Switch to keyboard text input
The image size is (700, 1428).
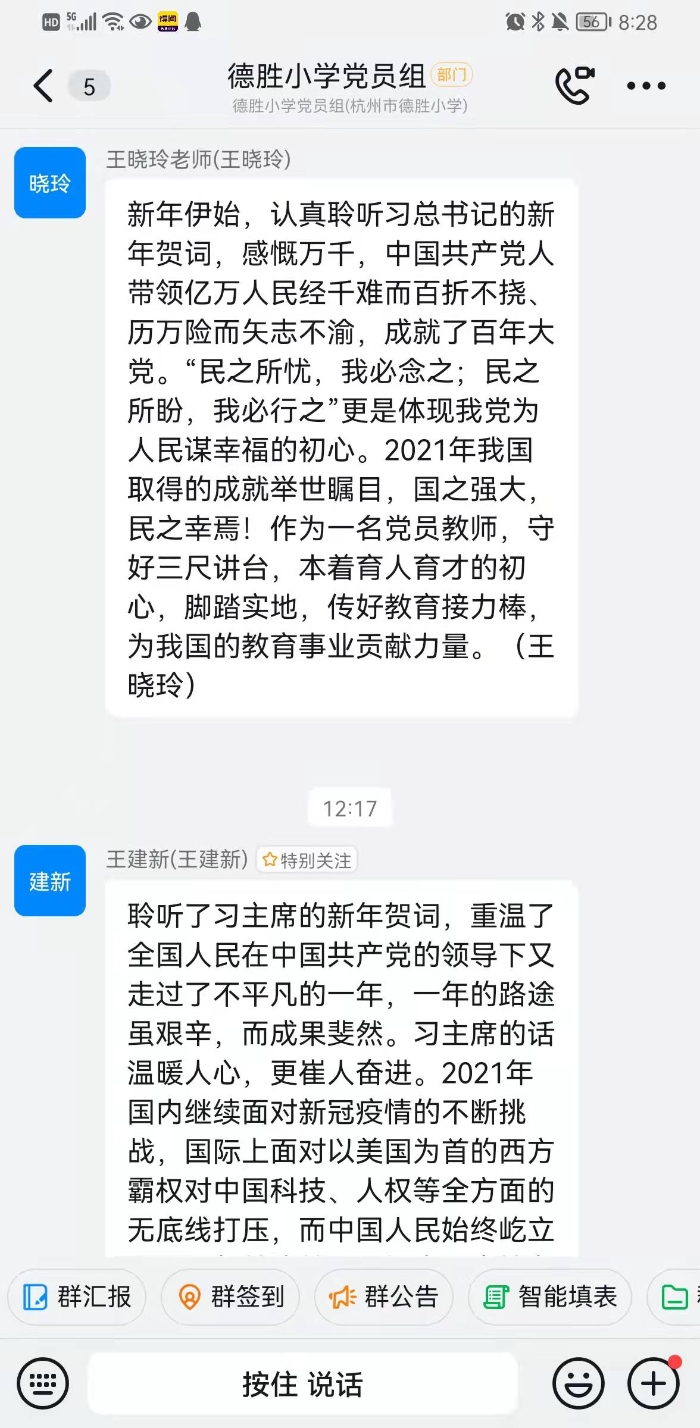pyautogui.click(x=43, y=1384)
